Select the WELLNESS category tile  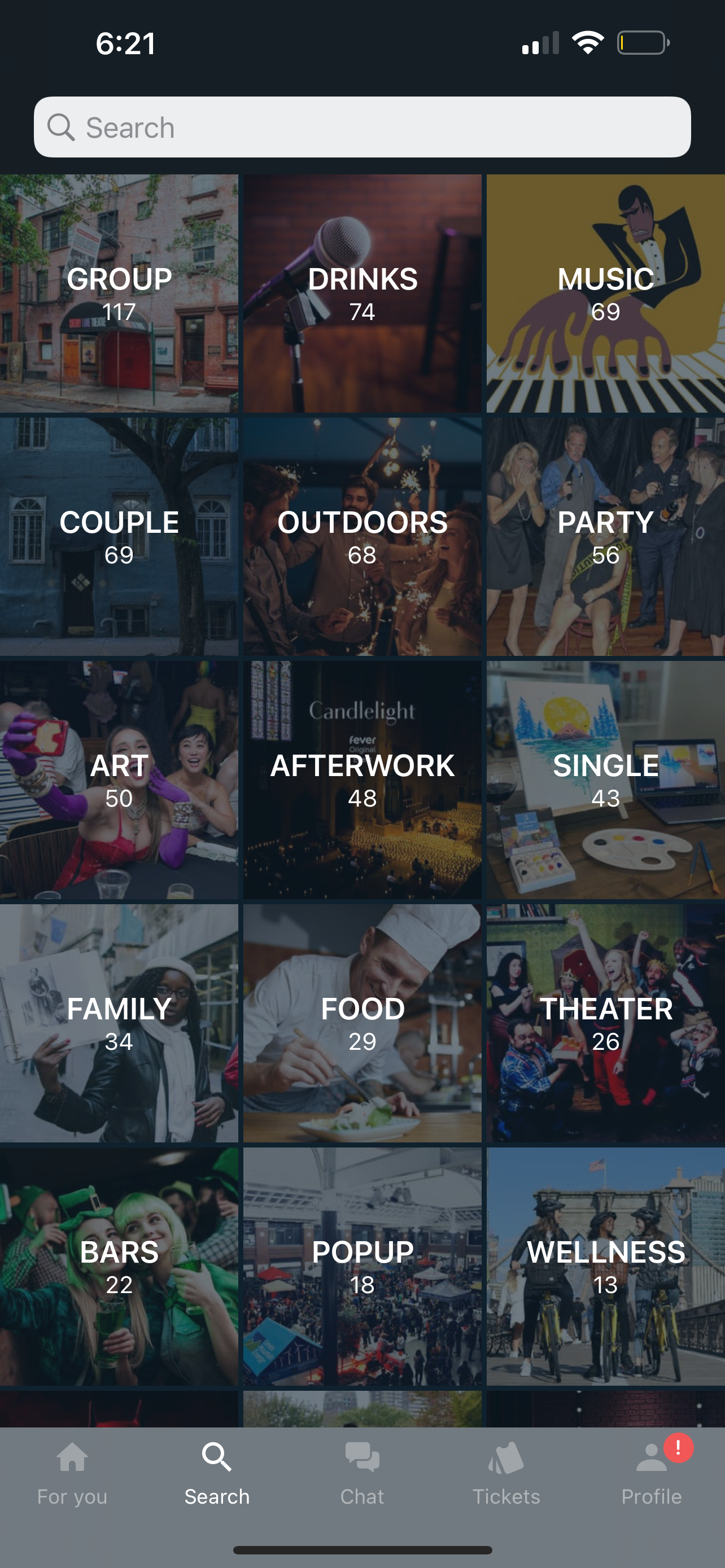tap(606, 1267)
